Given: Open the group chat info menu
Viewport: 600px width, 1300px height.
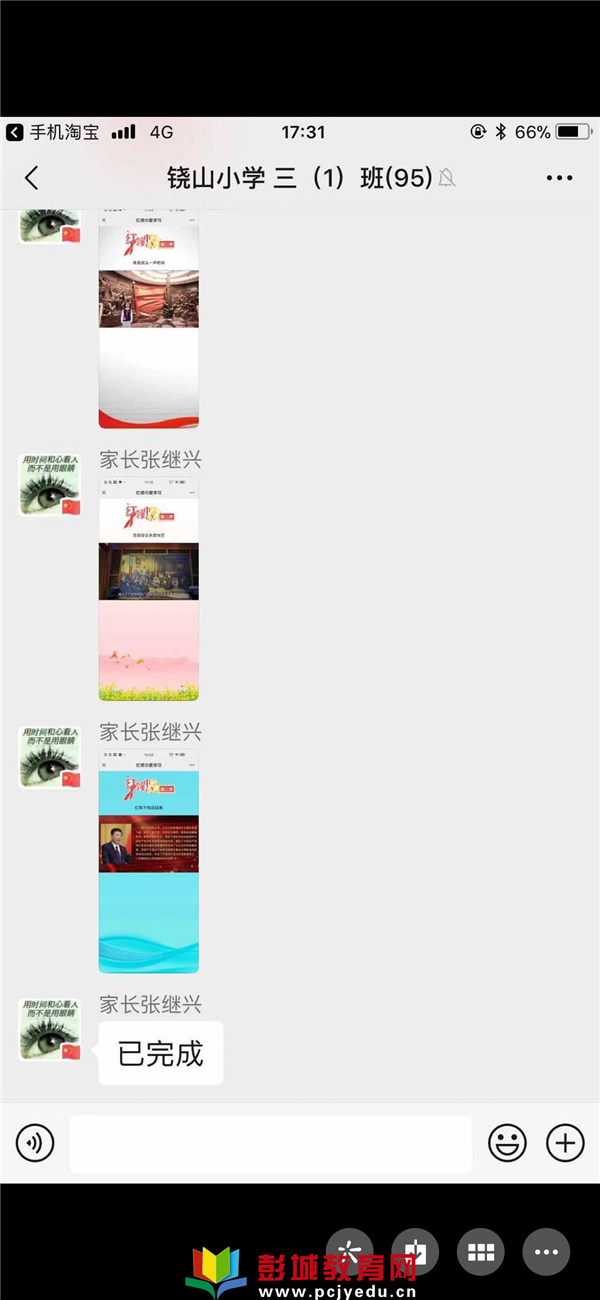Looking at the screenshot, I should [559, 178].
